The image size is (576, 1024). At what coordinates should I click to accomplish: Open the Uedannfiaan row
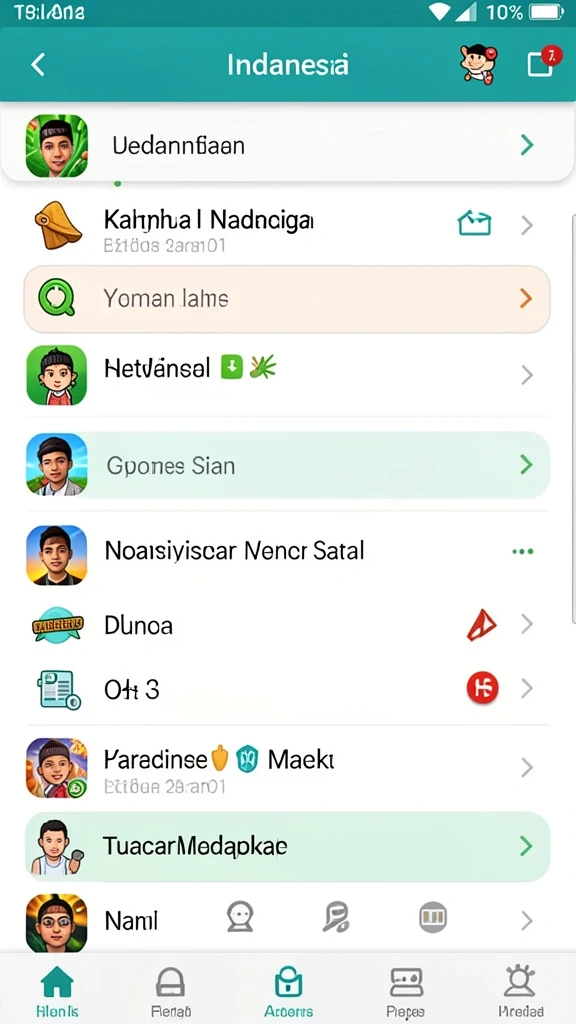coord(287,145)
